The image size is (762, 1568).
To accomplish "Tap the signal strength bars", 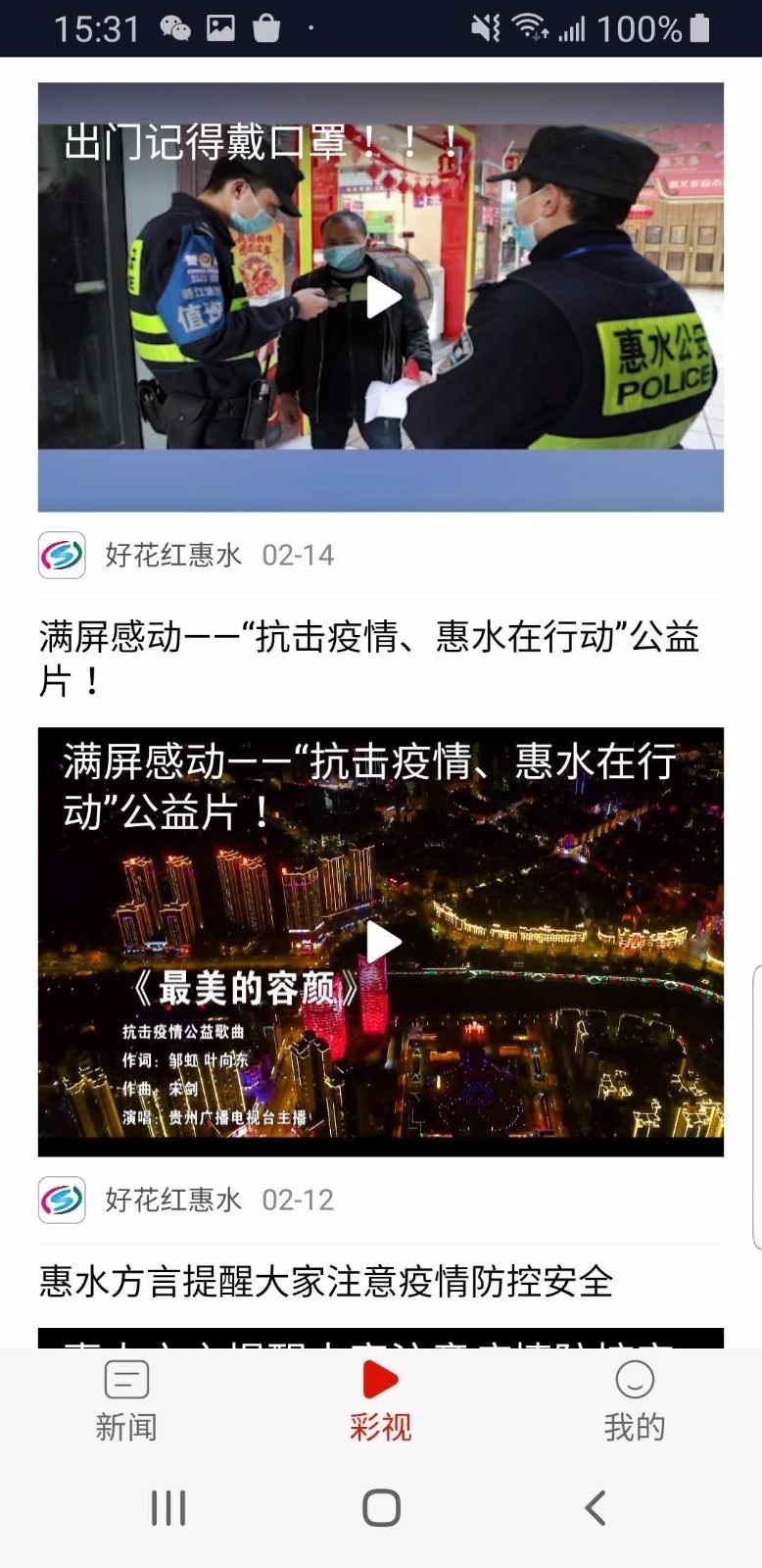I will pos(573,27).
